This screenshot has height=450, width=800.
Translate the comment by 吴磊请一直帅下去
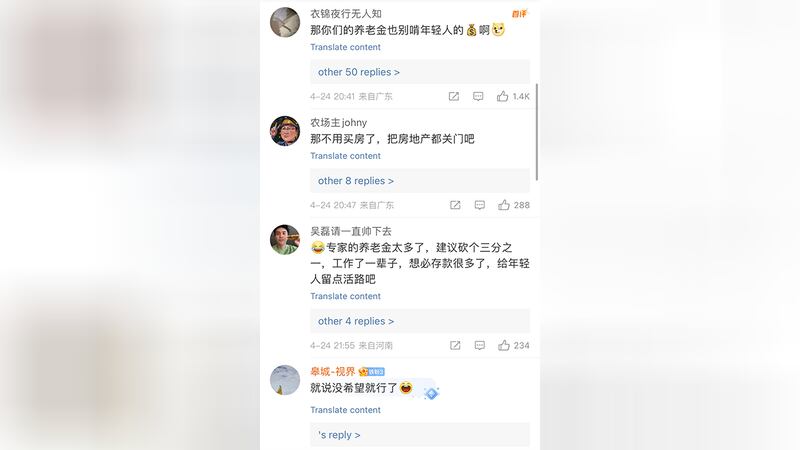tap(345, 296)
